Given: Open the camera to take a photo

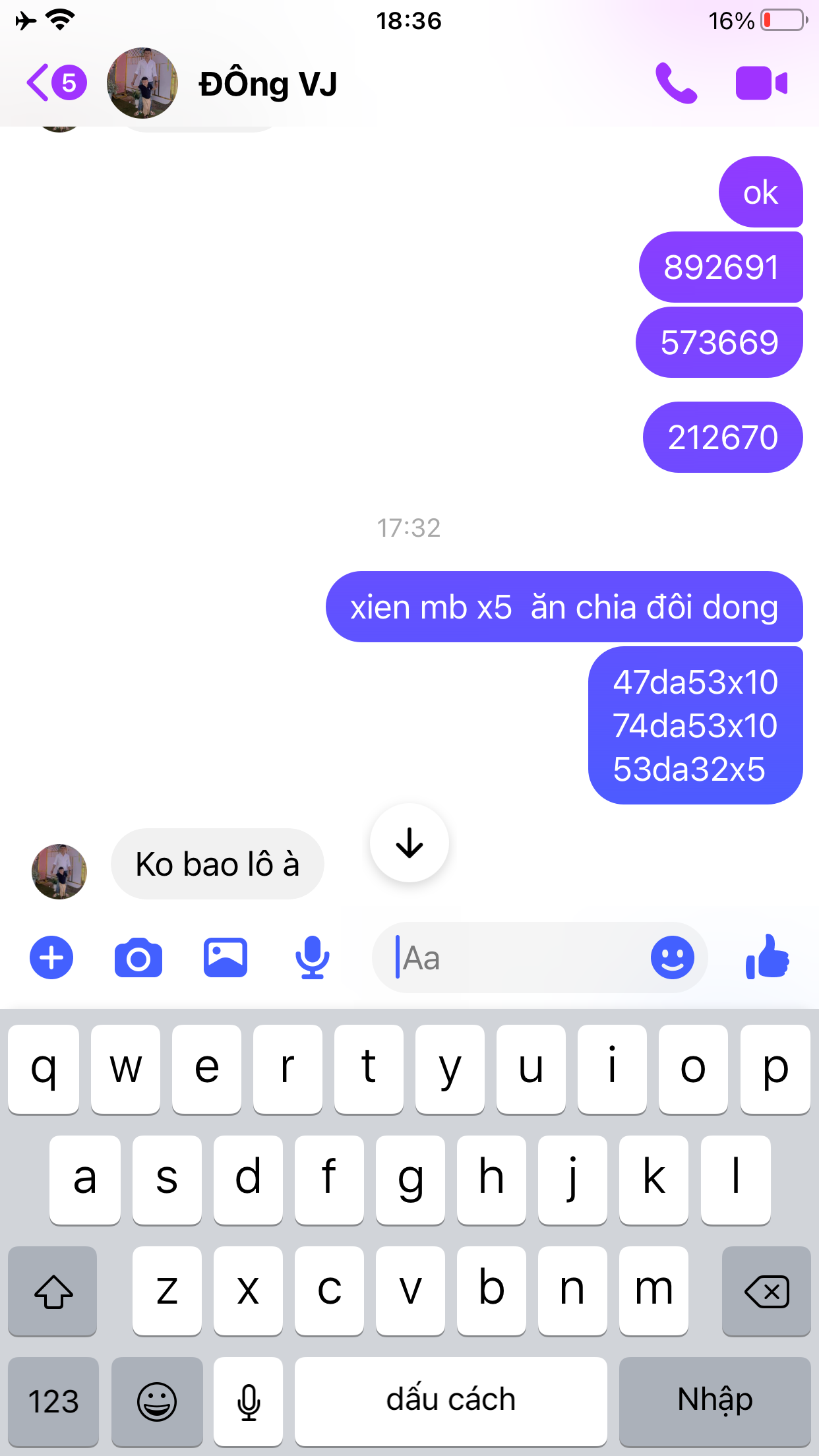Looking at the screenshot, I should pyautogui.click(x=138, y=957).
